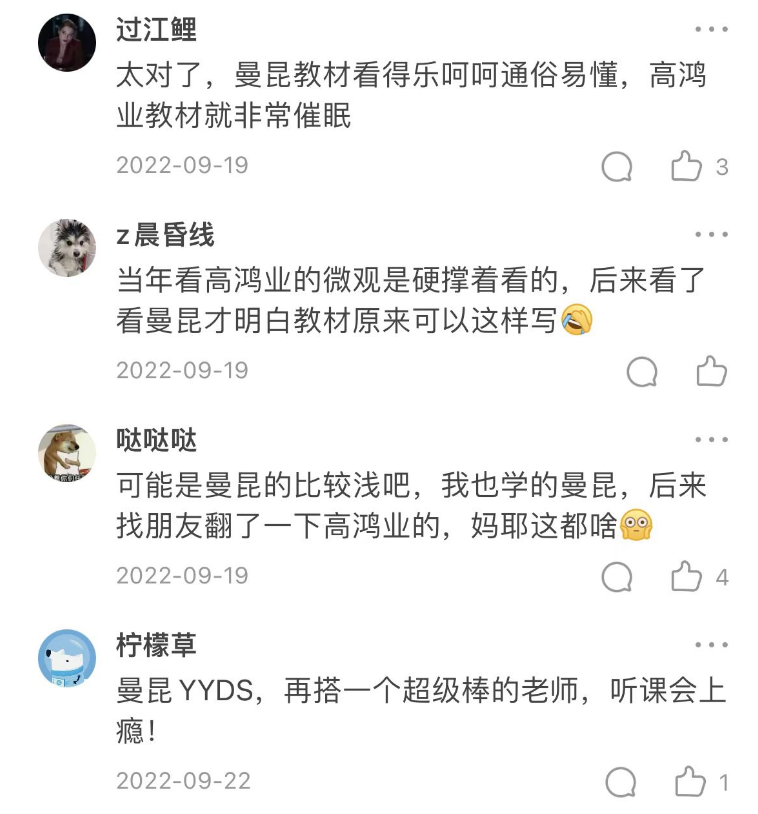The width and height of the screenshot is (758, 814).
Task: Like 过江鲤's comment
Action: point(687,167)
